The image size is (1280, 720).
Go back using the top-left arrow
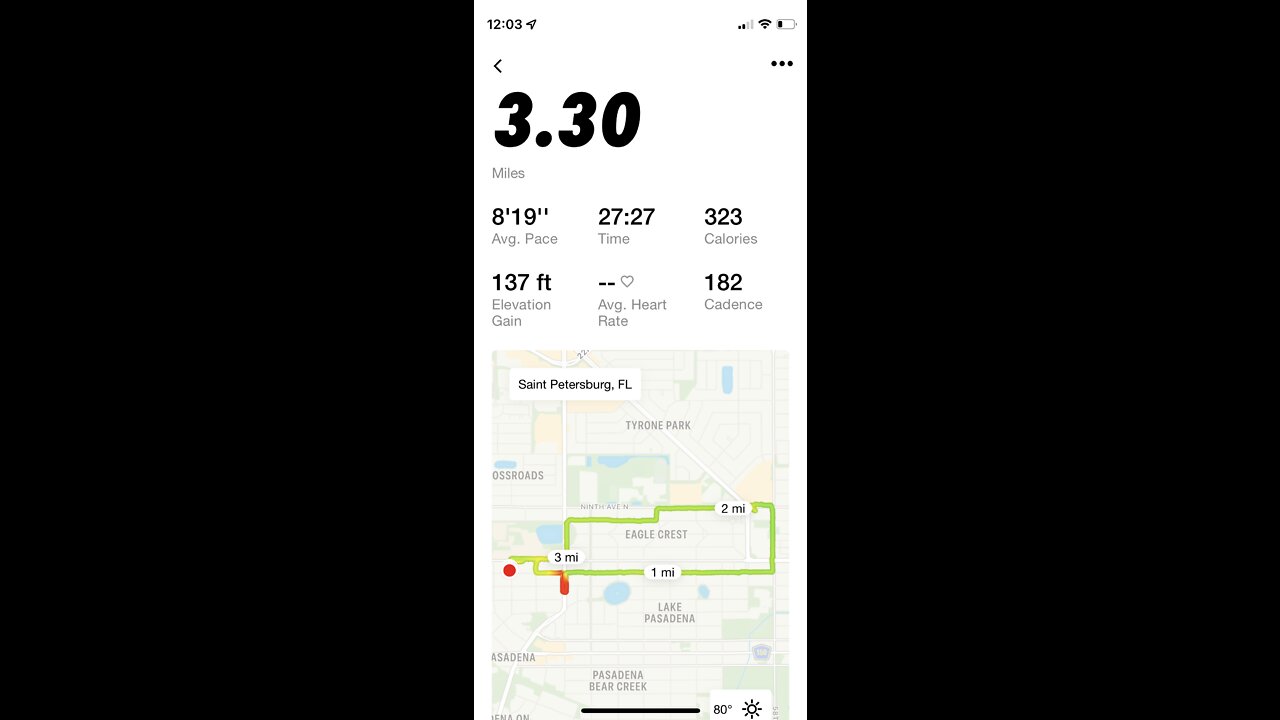tap(498, 66)
